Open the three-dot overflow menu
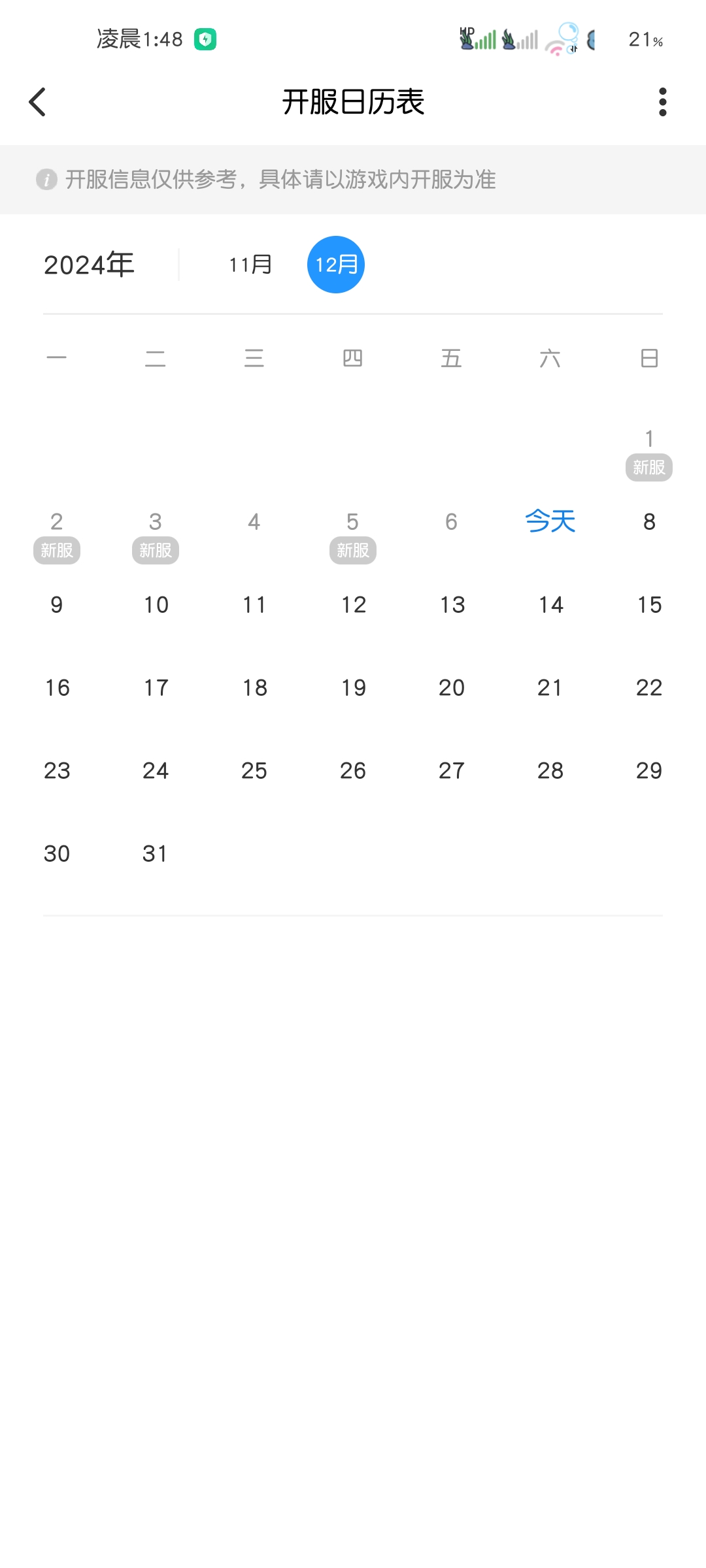This screenshot has height=1568, width=706. coord(662,102)
